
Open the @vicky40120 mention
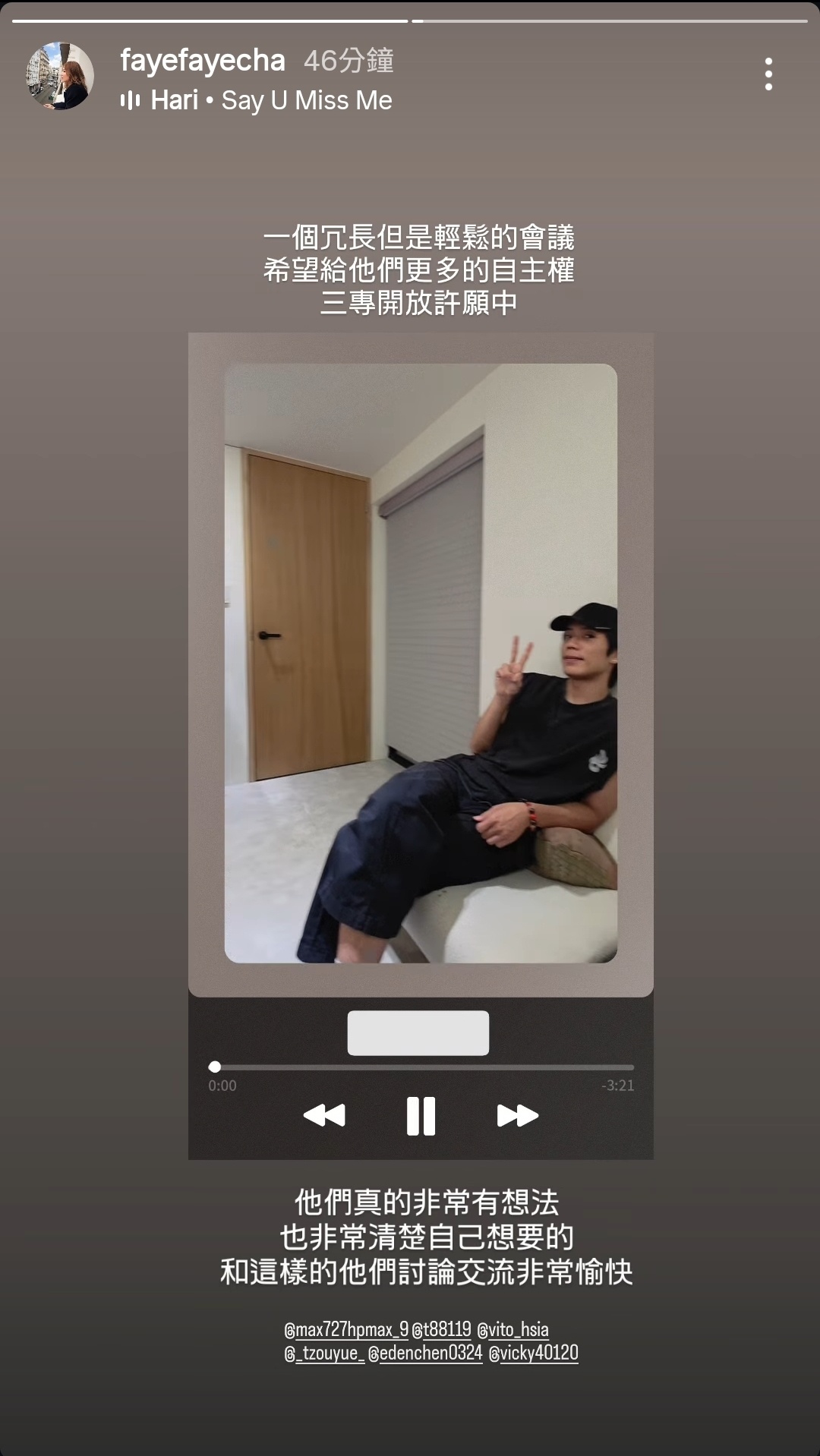pyautogui.click(x=534, y=1353)
